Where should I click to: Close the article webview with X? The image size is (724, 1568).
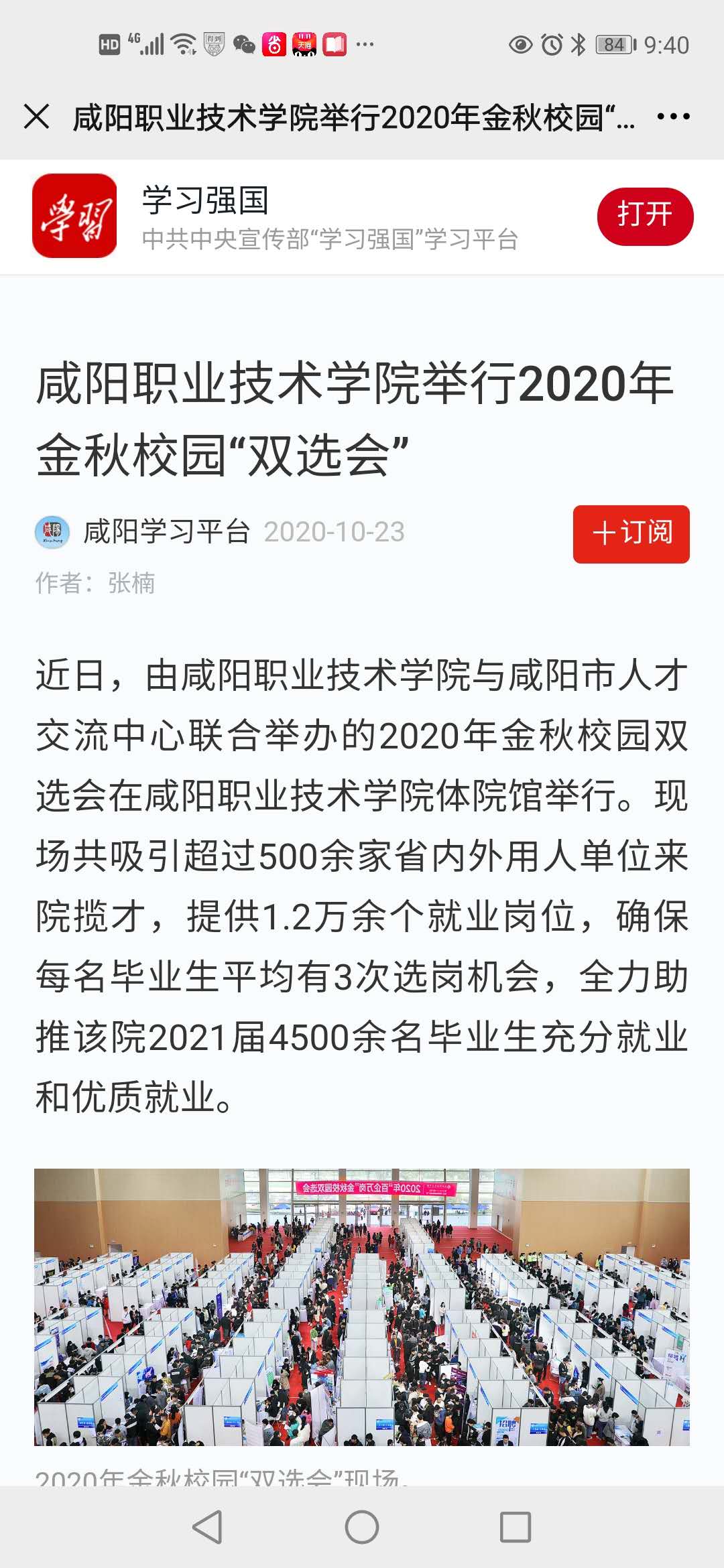tap(36, 117)
